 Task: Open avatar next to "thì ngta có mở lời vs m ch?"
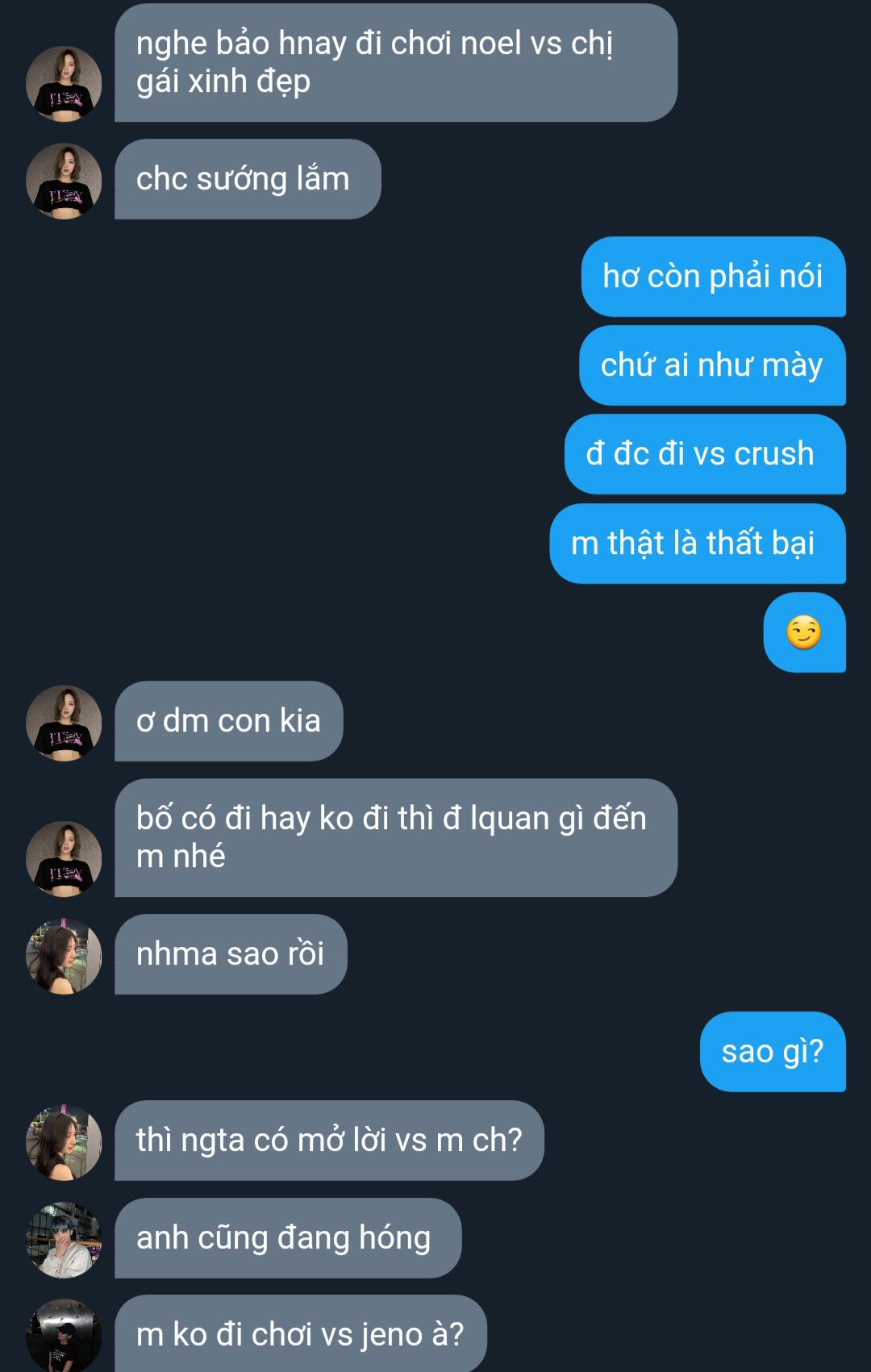tap(64, 1142)
